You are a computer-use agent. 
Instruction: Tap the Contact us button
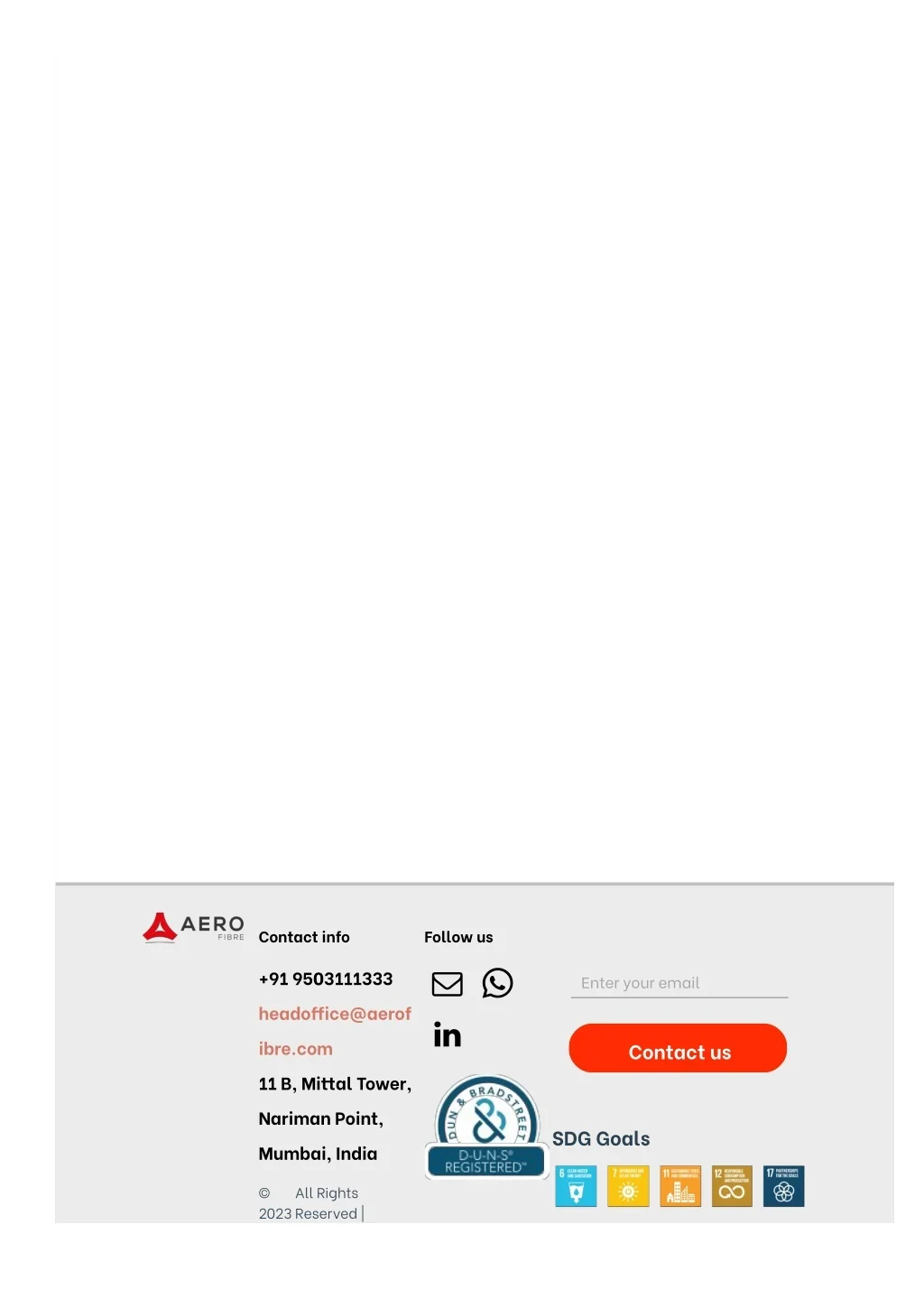tap(678, 1048)
